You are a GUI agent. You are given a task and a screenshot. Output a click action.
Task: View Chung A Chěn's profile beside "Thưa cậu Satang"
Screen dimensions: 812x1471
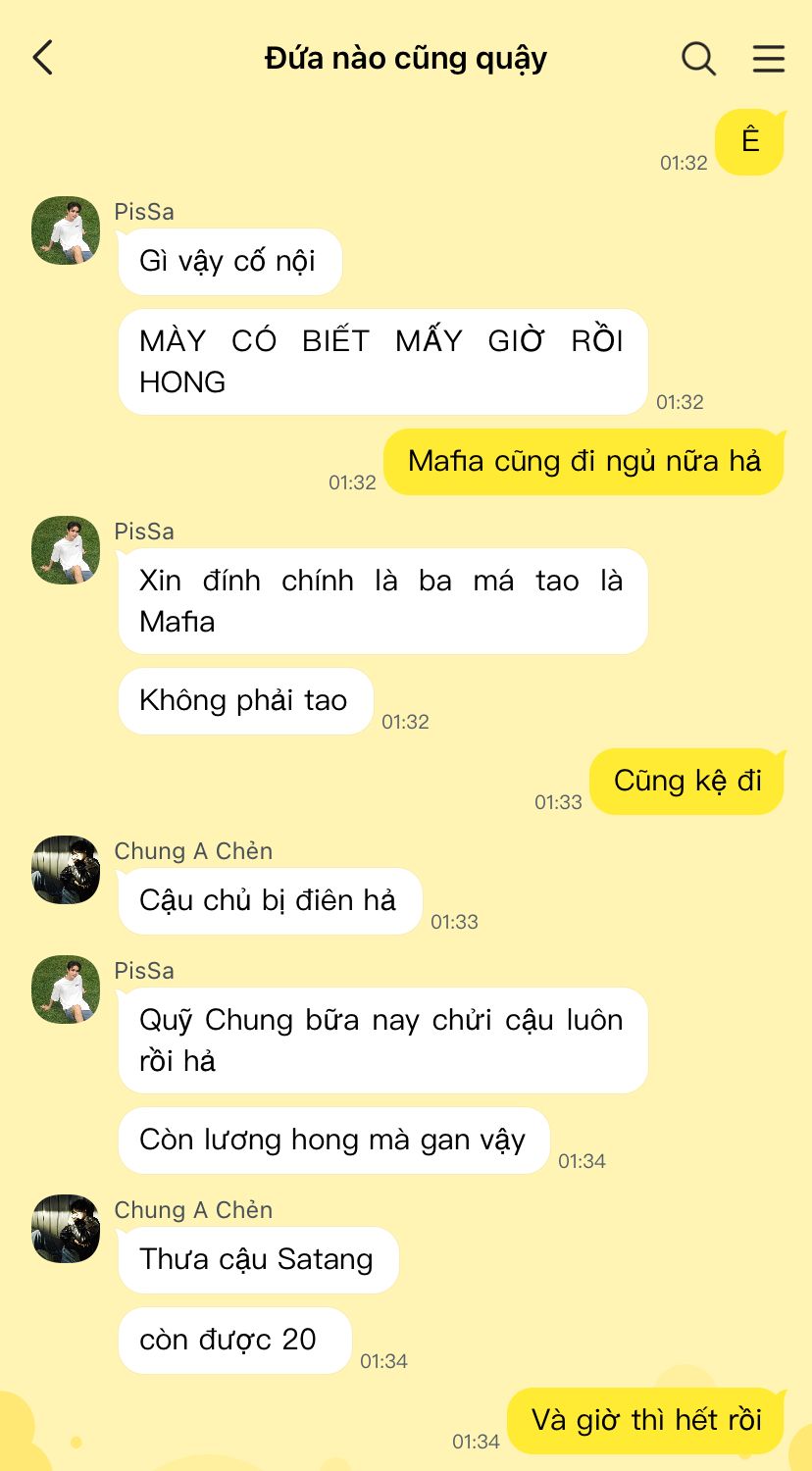click(66, 1229)
